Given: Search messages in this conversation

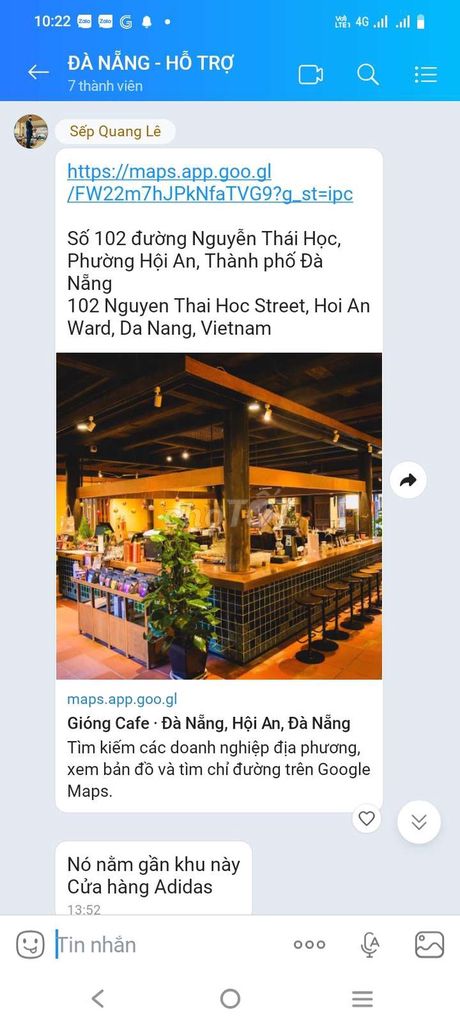Looking at the screenshot, I should pos(368,74).
